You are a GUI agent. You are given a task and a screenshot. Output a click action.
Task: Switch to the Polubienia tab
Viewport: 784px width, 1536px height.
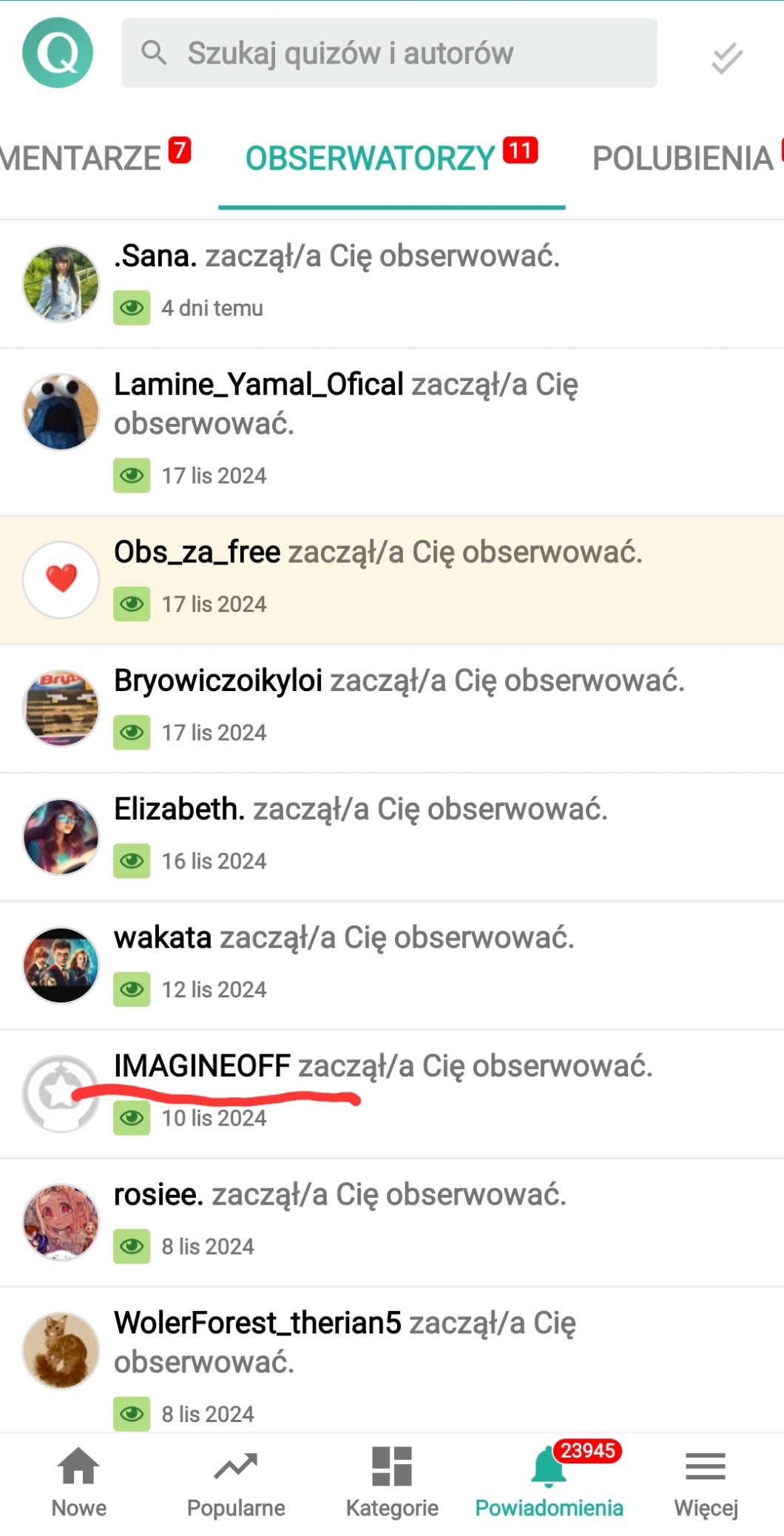click(x=682, y=158)
